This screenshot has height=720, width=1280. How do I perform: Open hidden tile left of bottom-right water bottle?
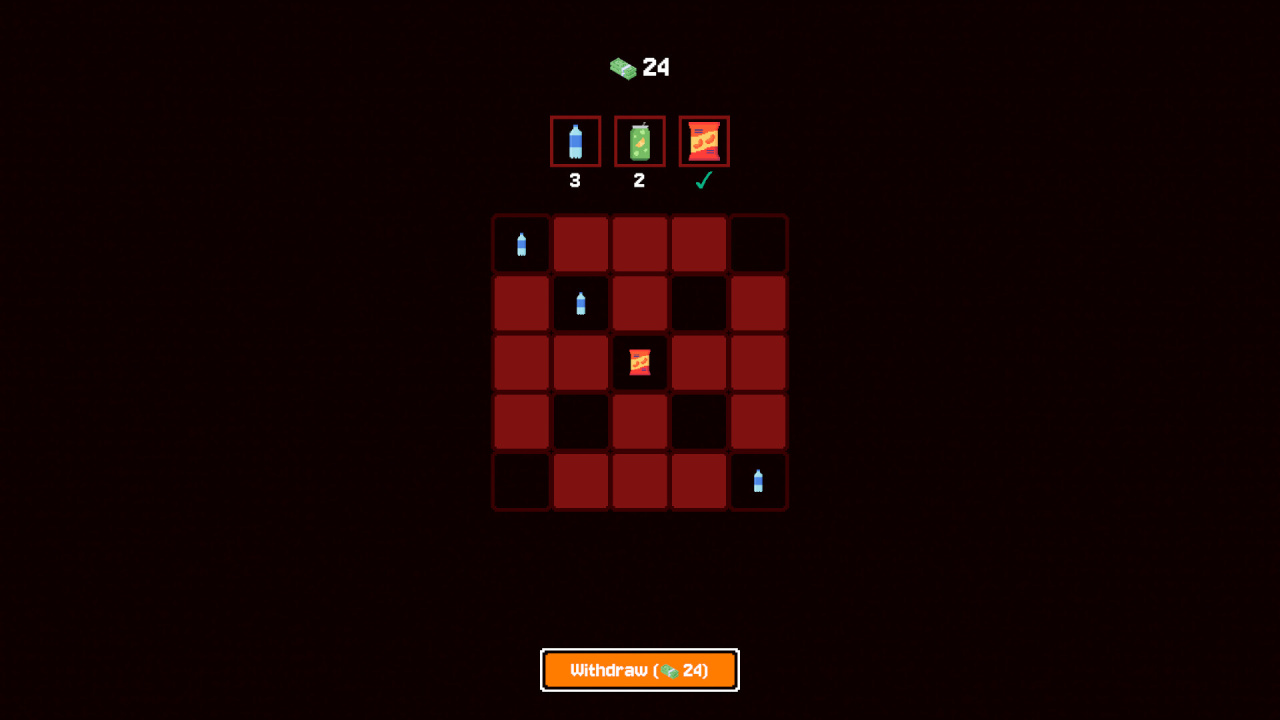(699, 480)
